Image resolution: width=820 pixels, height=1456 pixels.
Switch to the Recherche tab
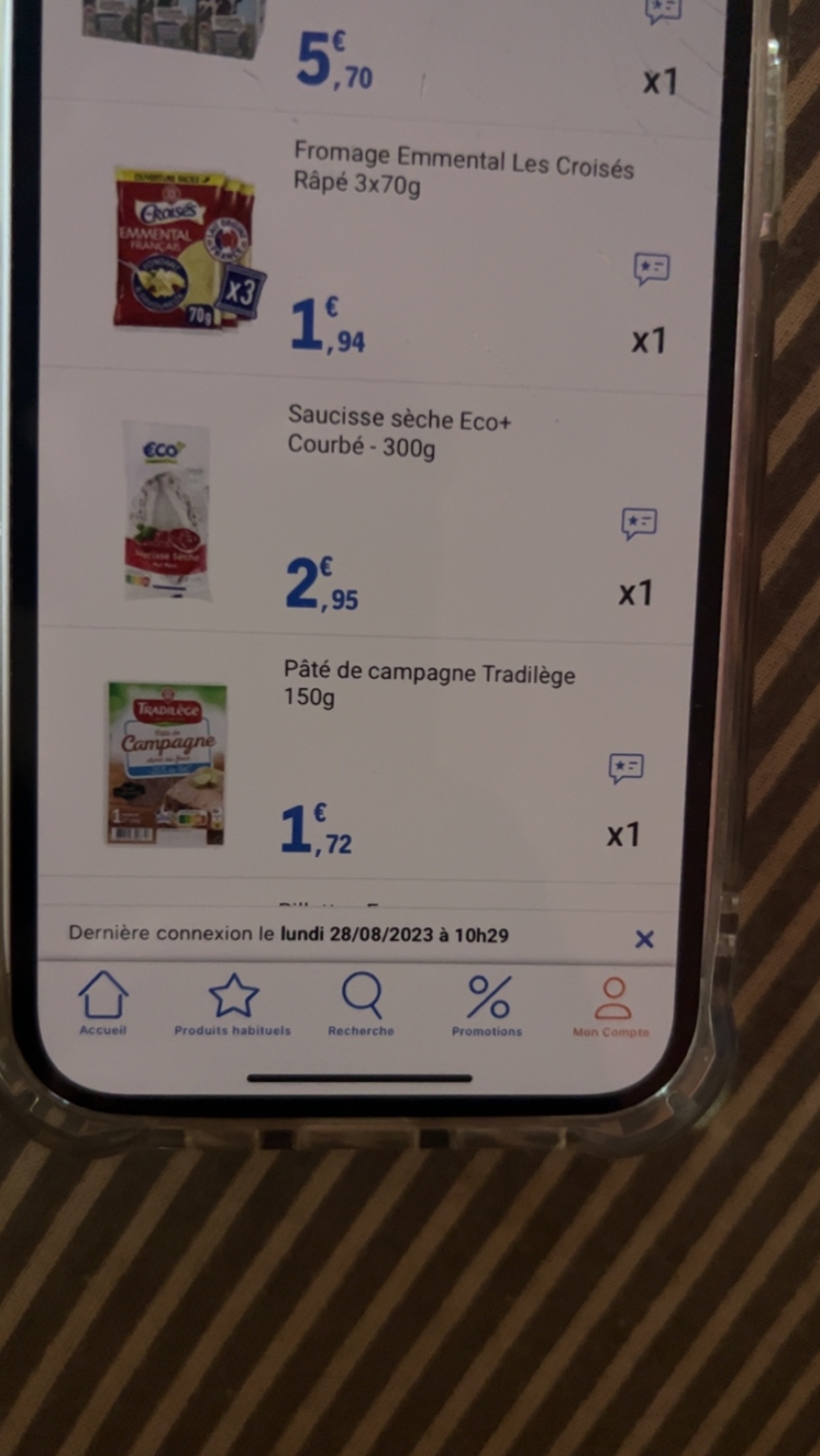pyautogui.click(x=361, y=1004)
